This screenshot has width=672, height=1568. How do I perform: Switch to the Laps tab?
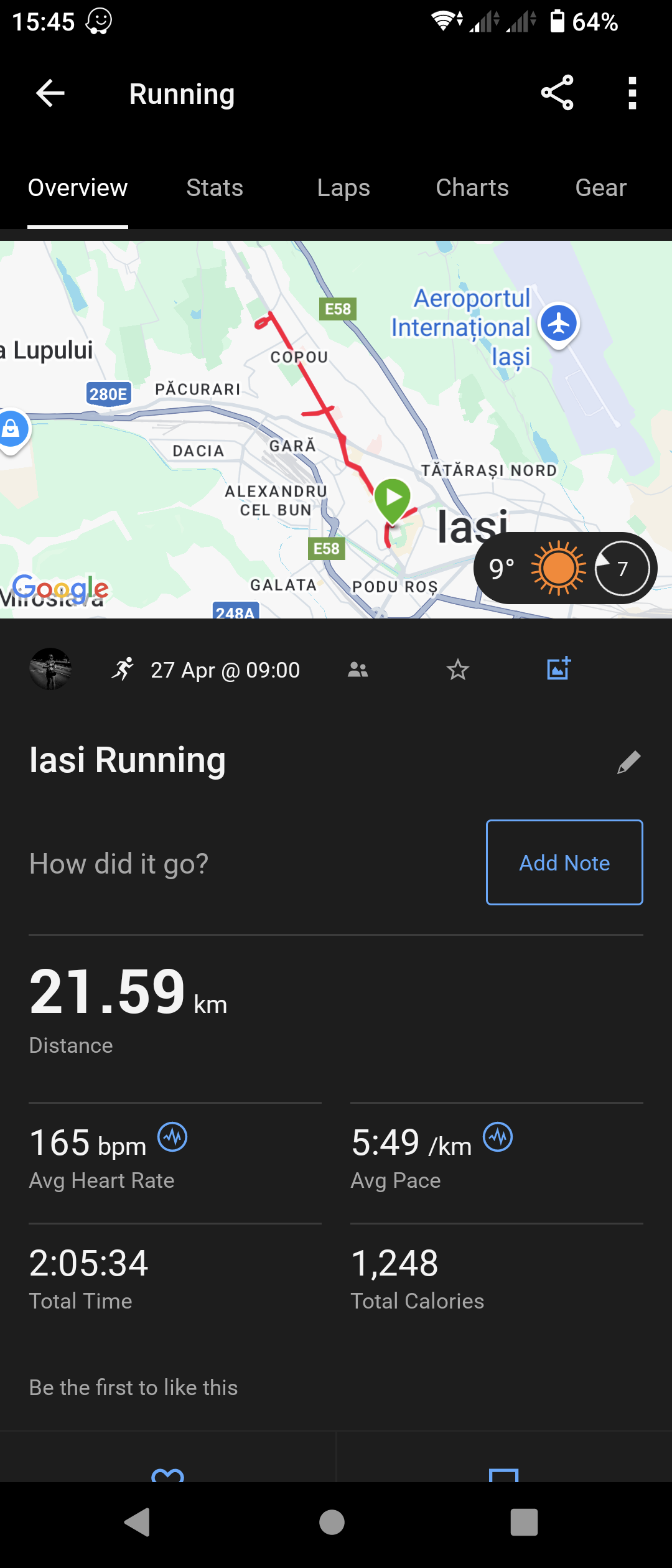[x=343, y=188]
